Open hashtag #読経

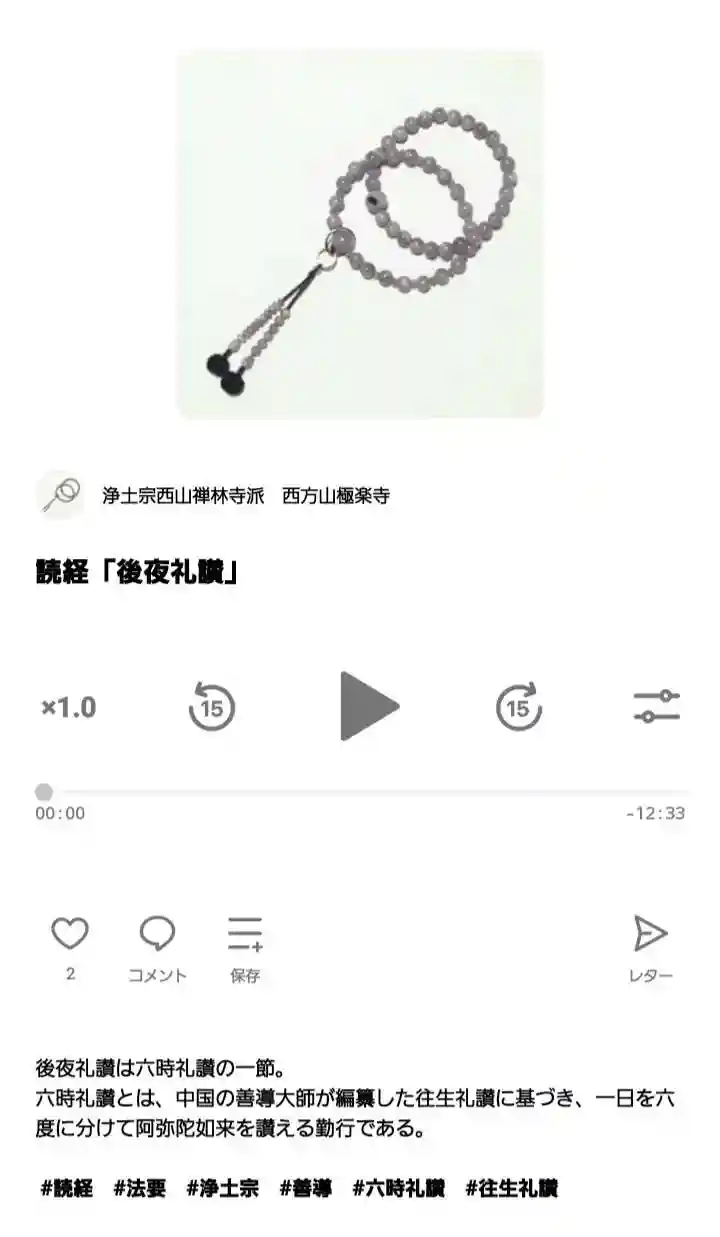click(66, 1188)
